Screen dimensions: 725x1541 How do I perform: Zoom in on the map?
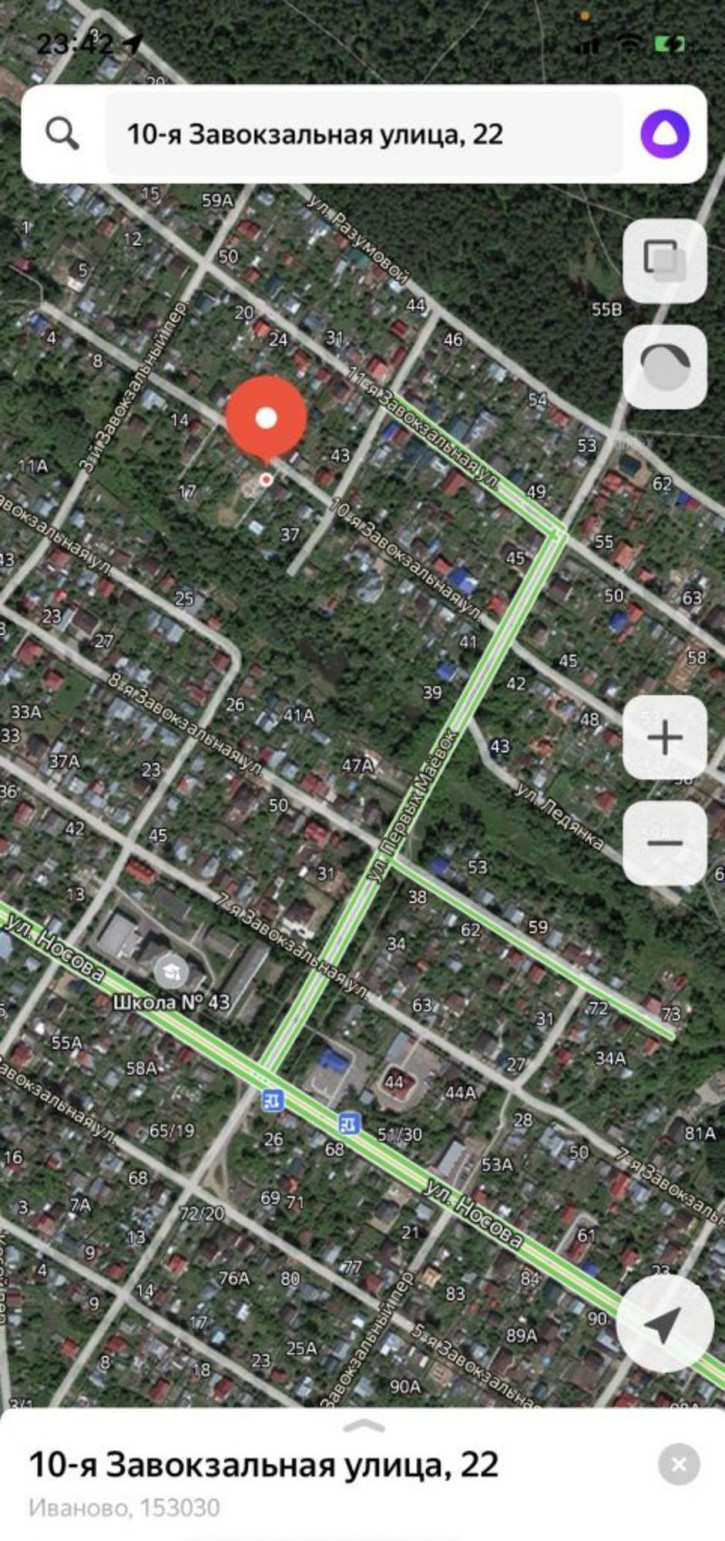664,738
